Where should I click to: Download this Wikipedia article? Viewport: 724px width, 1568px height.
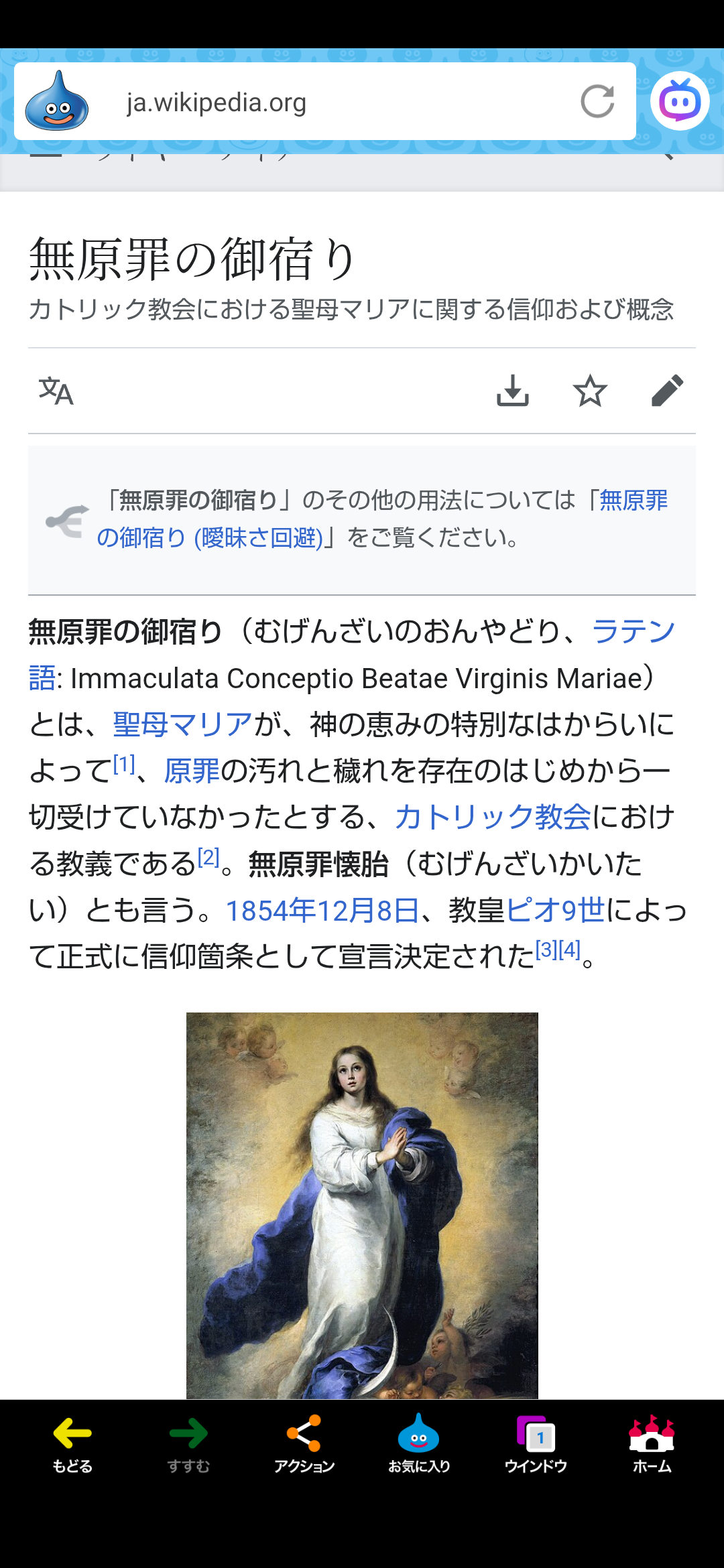click(513, 391)
